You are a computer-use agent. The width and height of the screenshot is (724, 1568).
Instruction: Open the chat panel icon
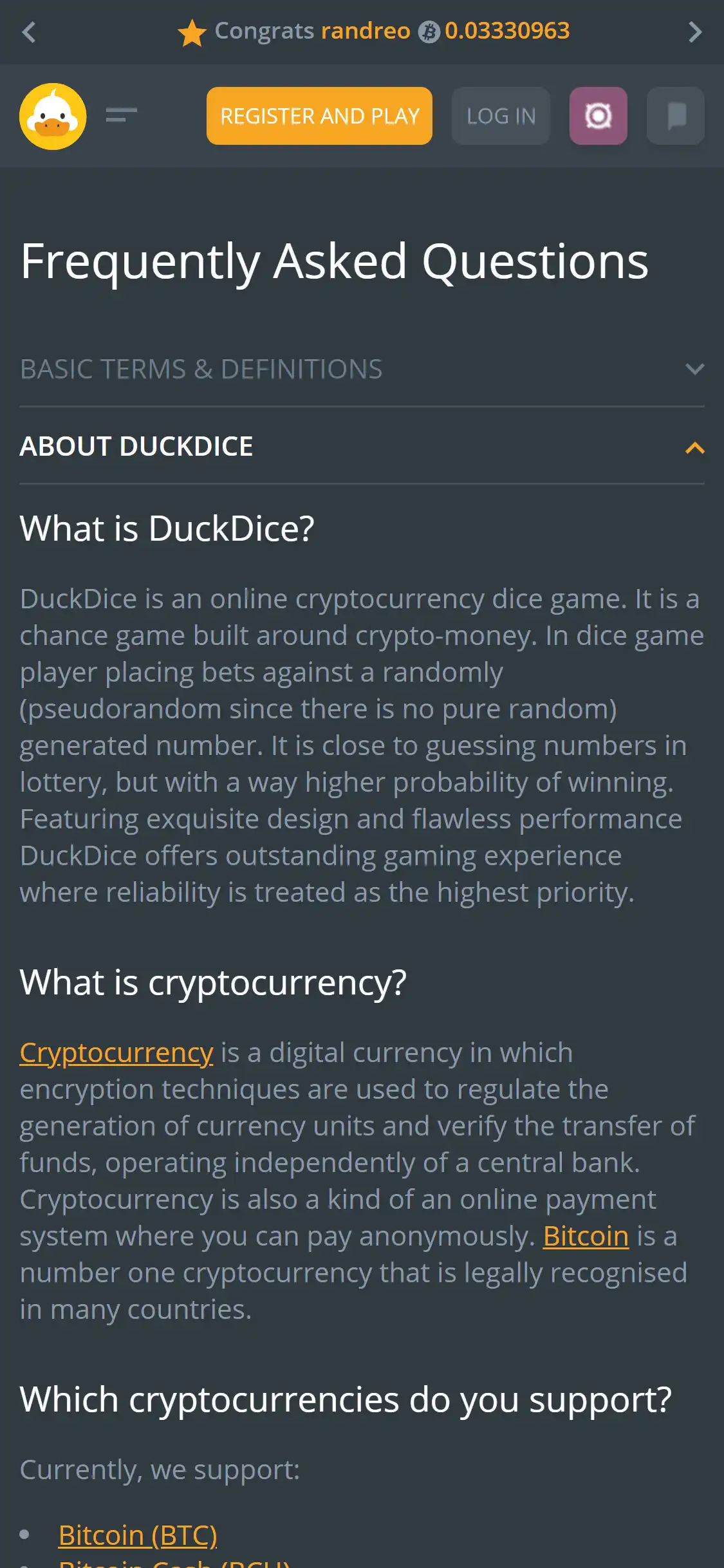675,116
